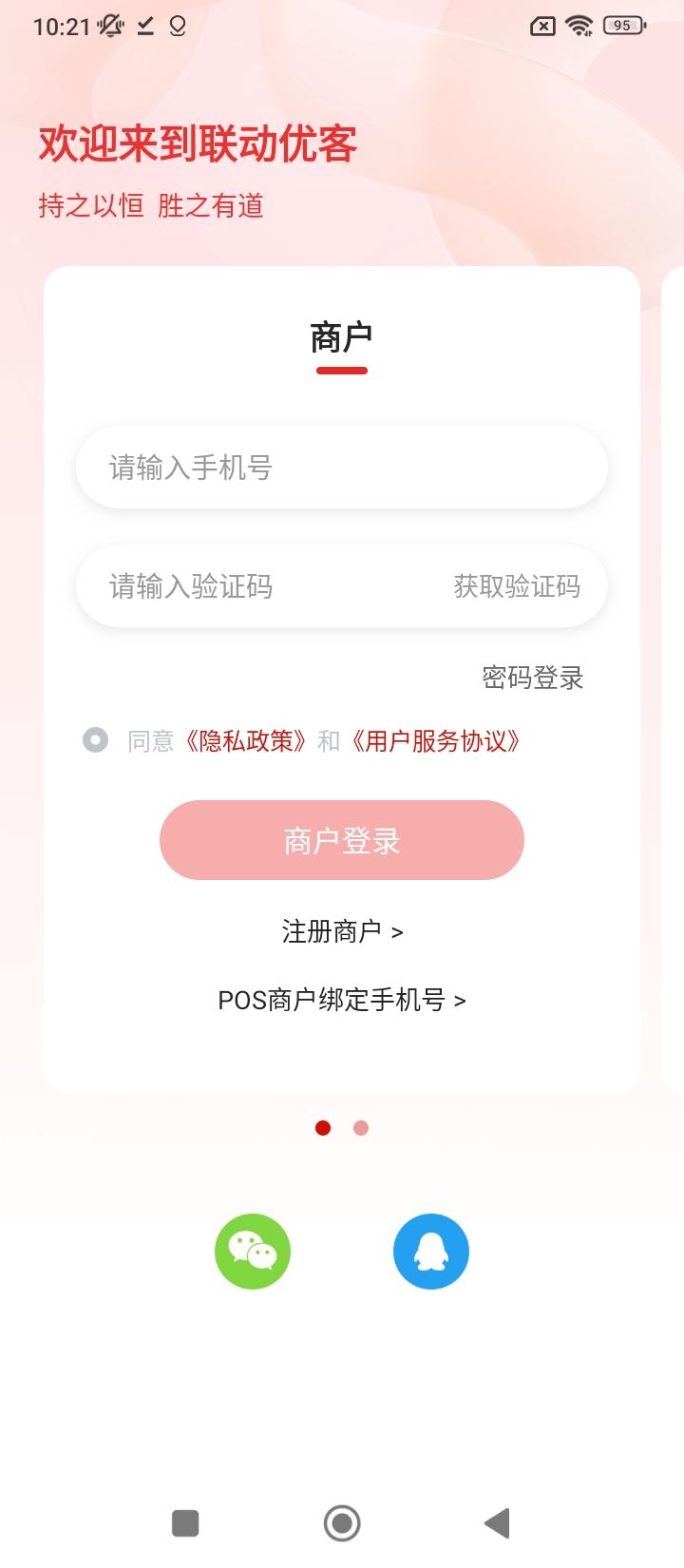This screenshot has height=1568, width=684.
Task: Select the agree-to-terms radio button
Action: (95, 739)
